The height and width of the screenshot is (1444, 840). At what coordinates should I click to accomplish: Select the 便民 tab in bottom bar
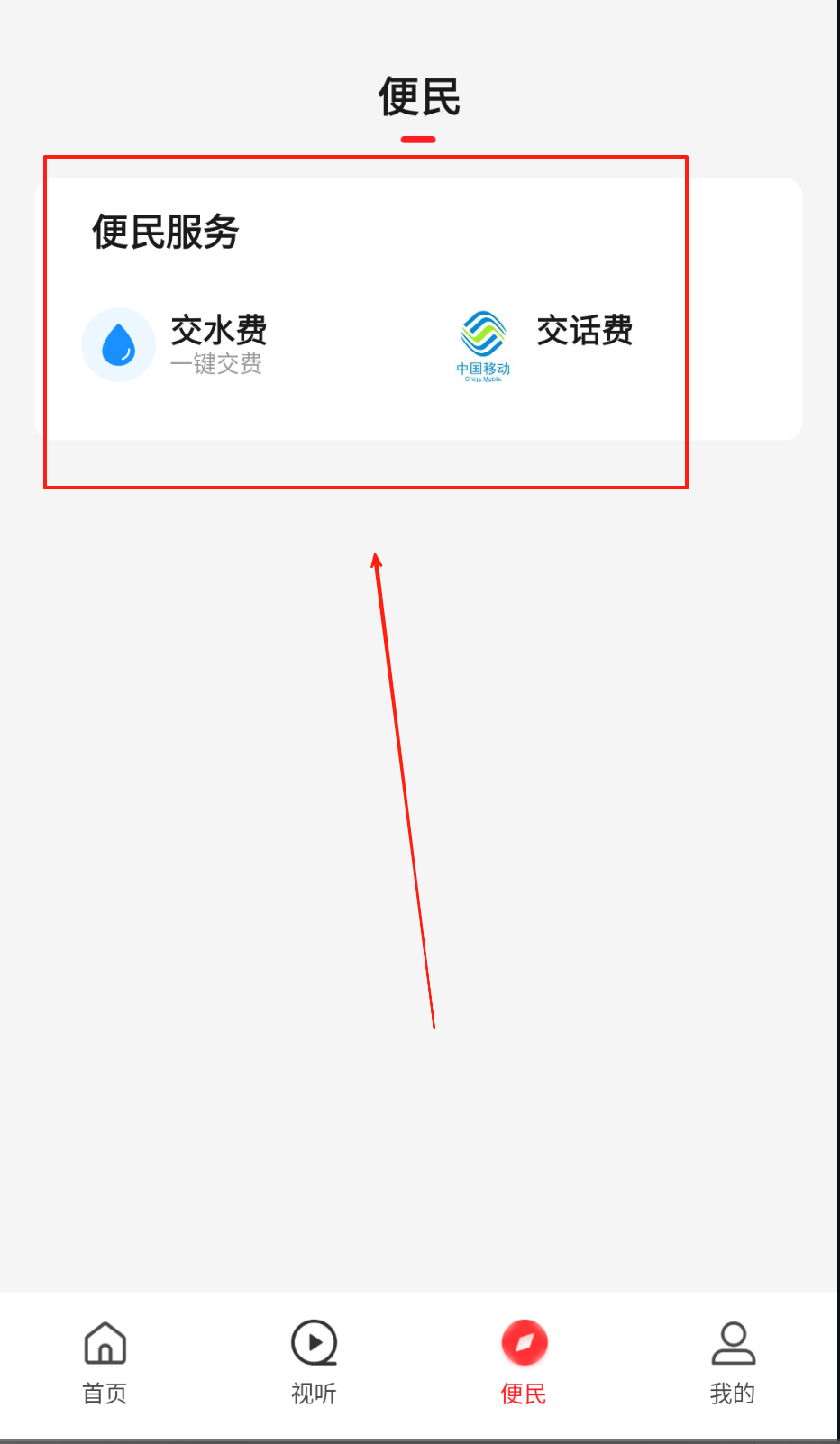[524, 1363]
